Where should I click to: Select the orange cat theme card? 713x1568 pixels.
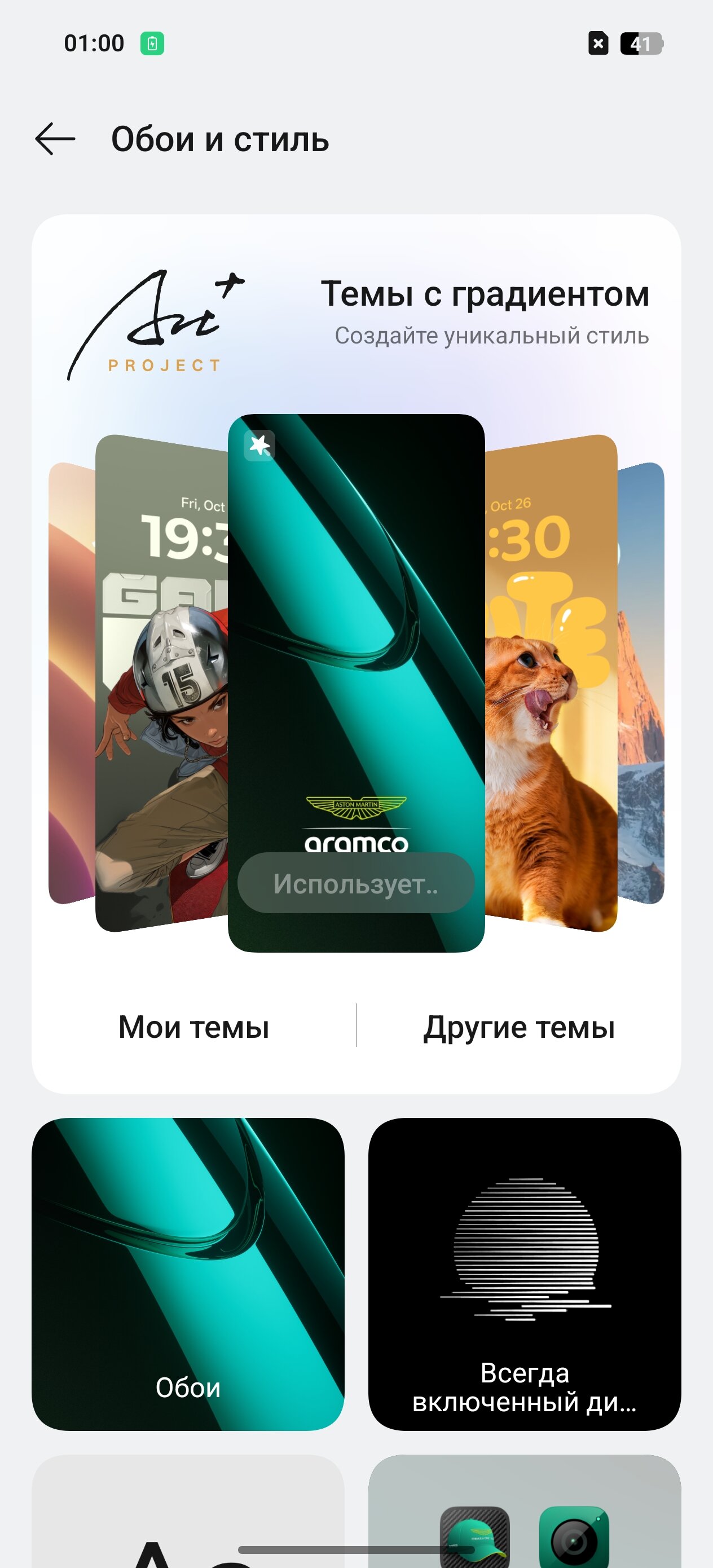[x=551, y=683]
